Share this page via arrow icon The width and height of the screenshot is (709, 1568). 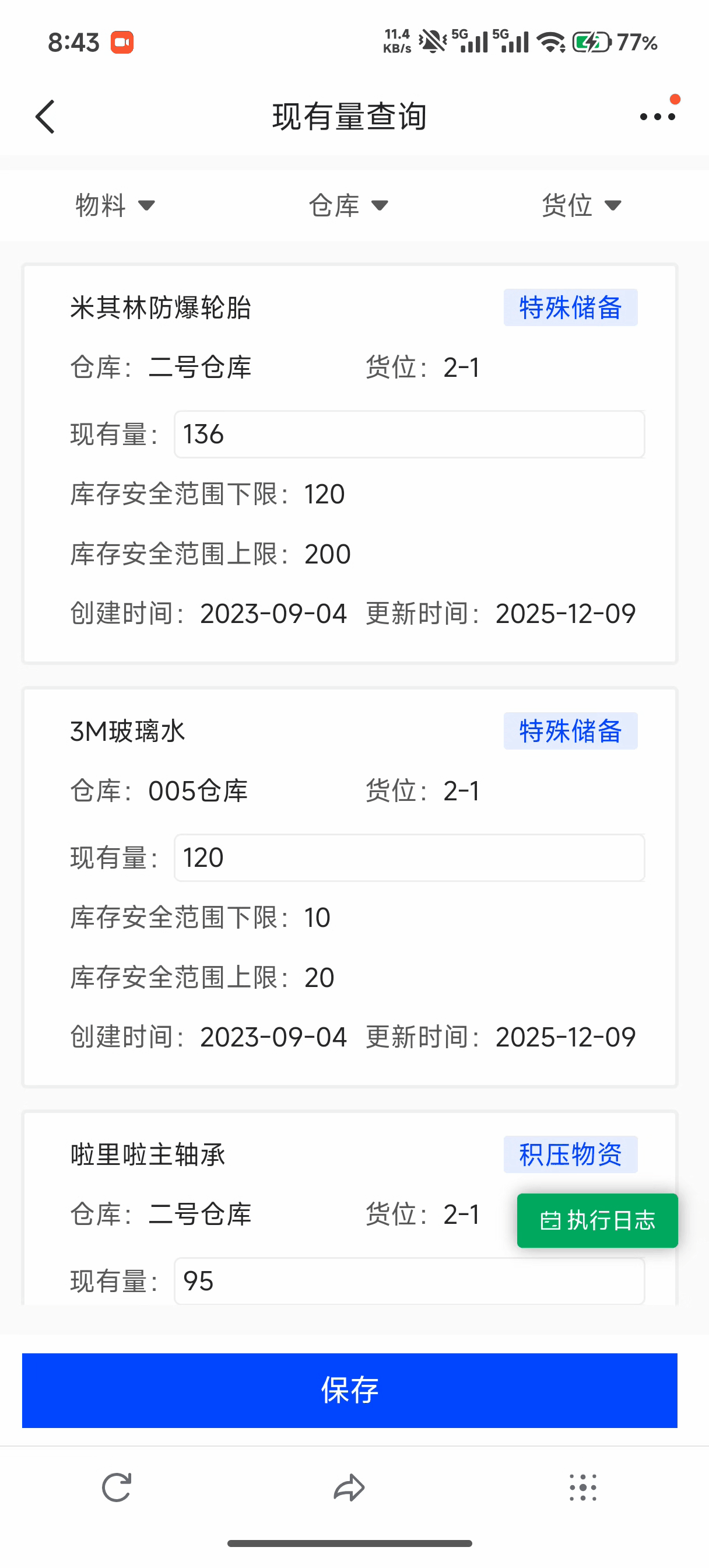click(x=349, y=1487)
